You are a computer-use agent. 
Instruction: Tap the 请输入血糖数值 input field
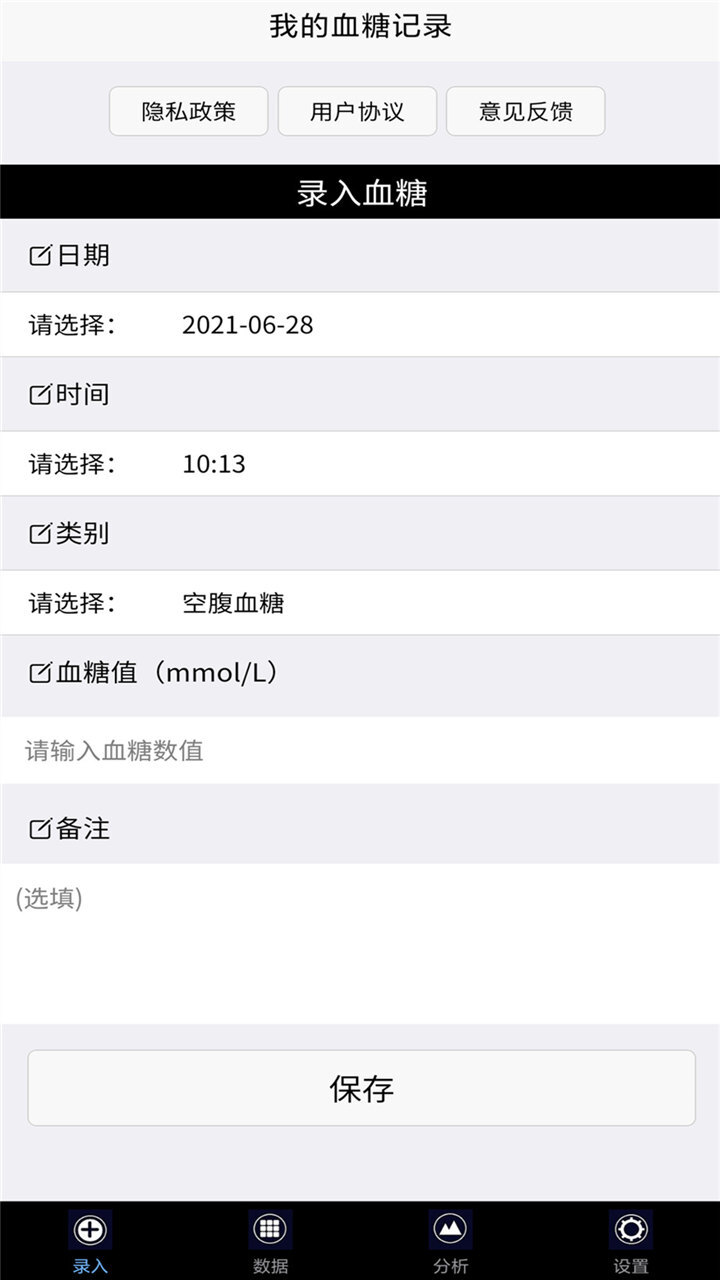coord(360,750)
